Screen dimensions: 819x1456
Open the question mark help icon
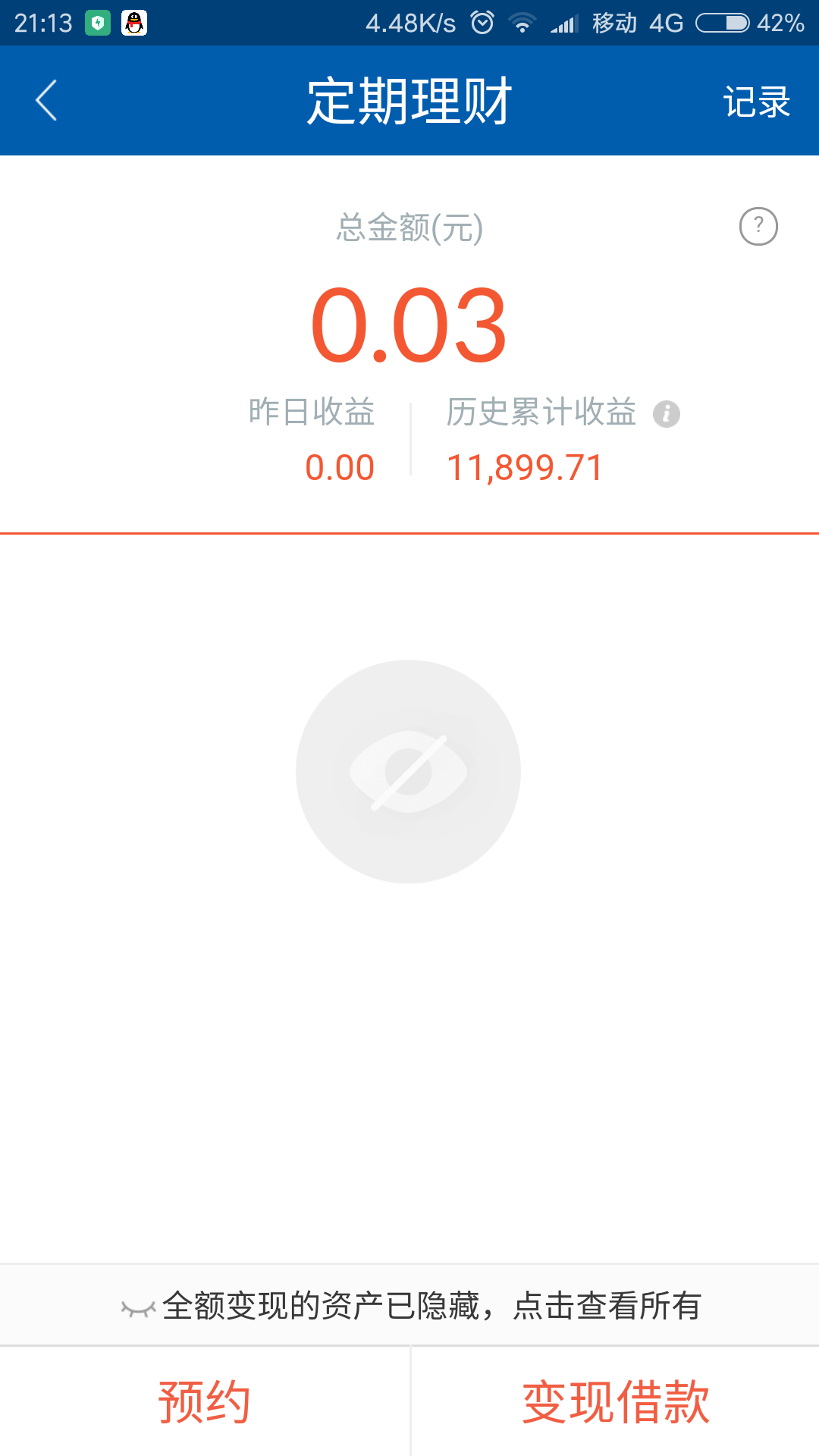(x=758, y=226)
